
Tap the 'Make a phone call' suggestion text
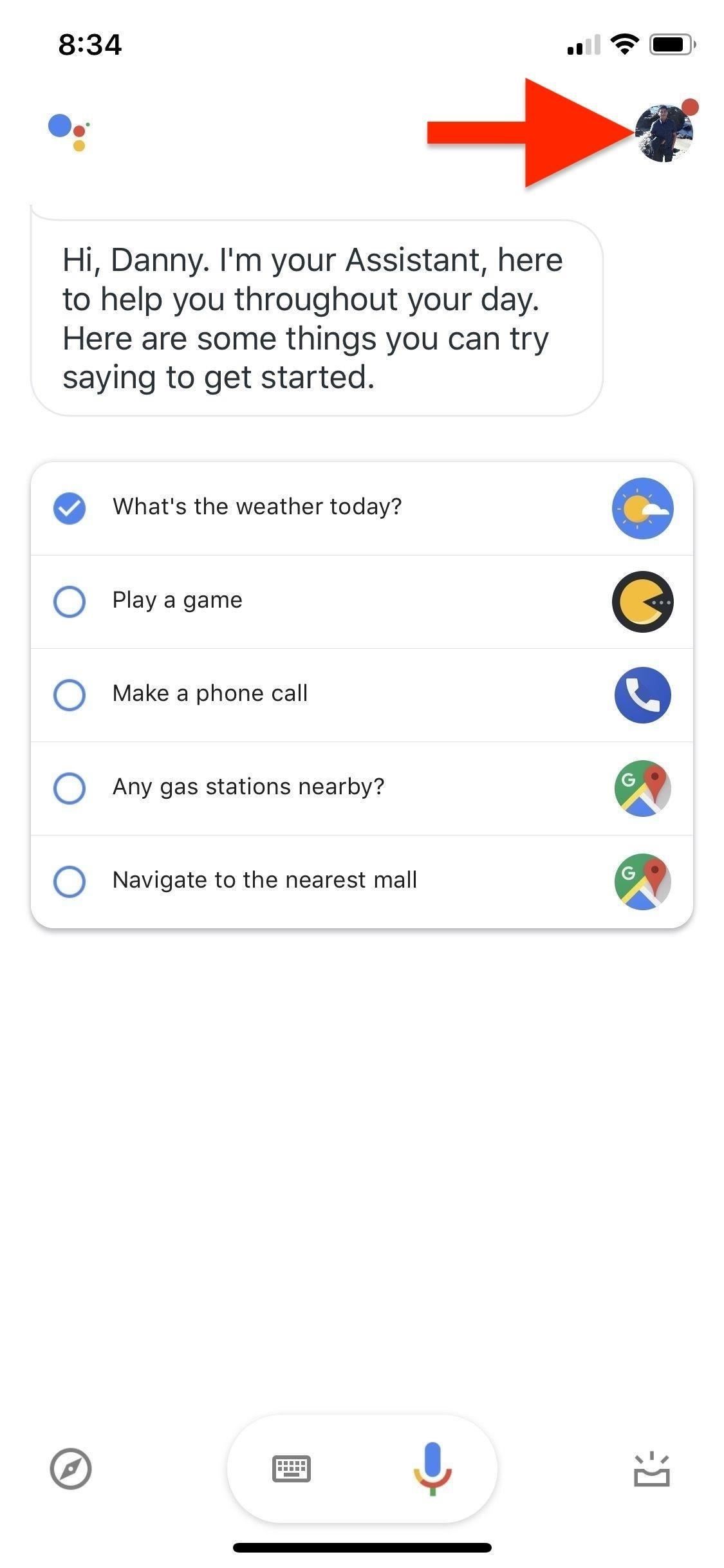click(x=210, y=693)
